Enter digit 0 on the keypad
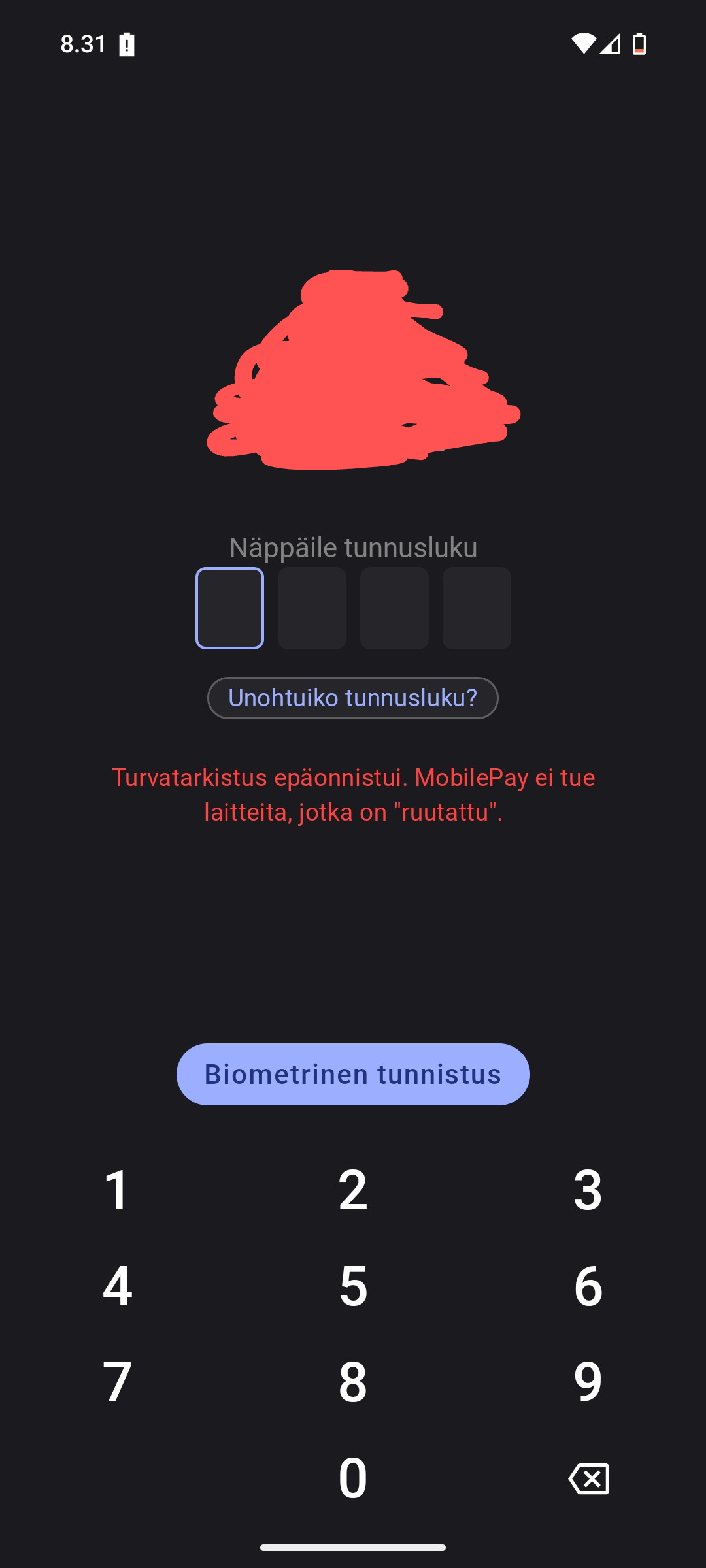The image size is (706, 1568). (x=353, y=1478)
